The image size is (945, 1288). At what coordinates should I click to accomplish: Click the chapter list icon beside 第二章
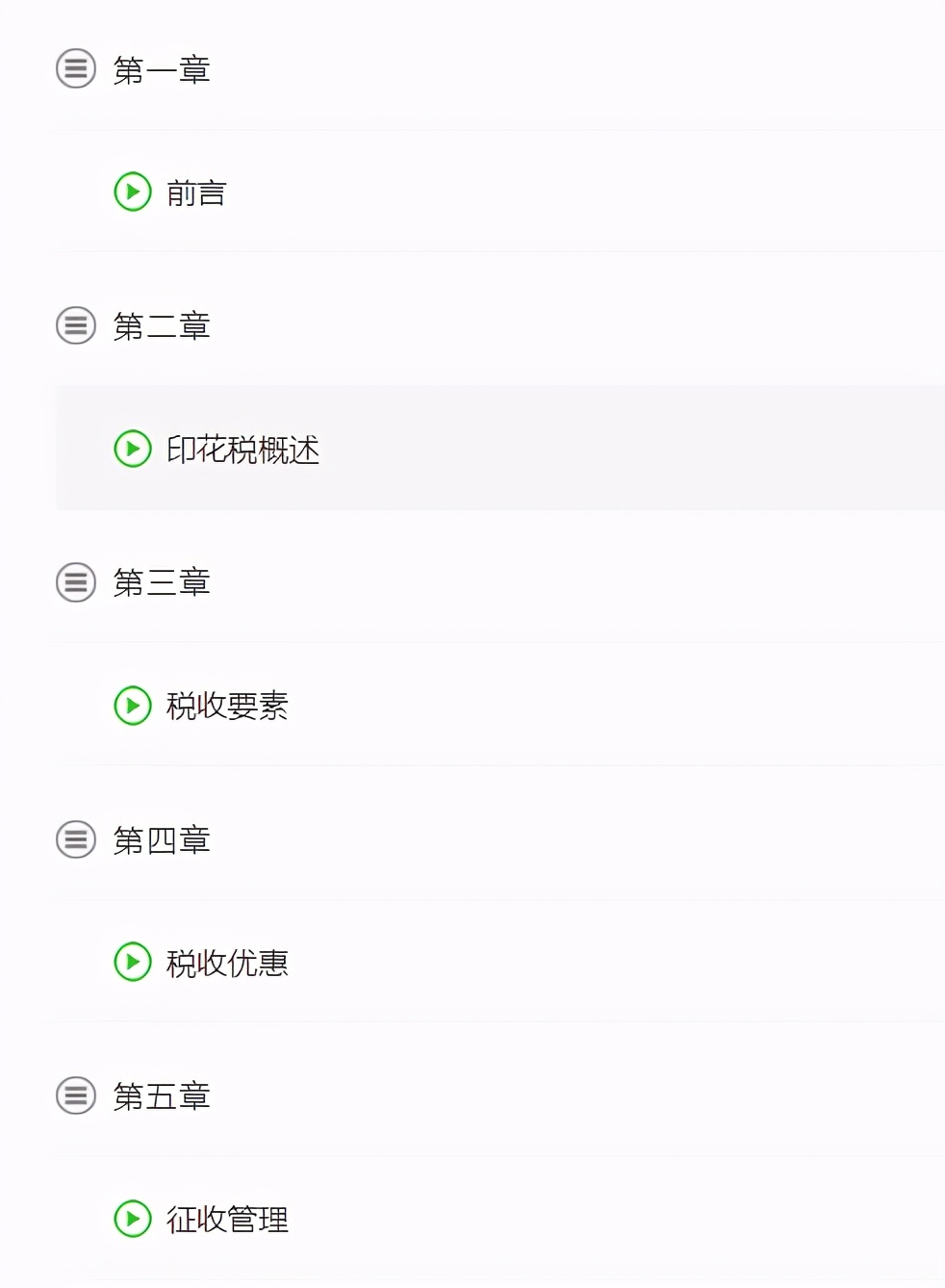[75, 326]
